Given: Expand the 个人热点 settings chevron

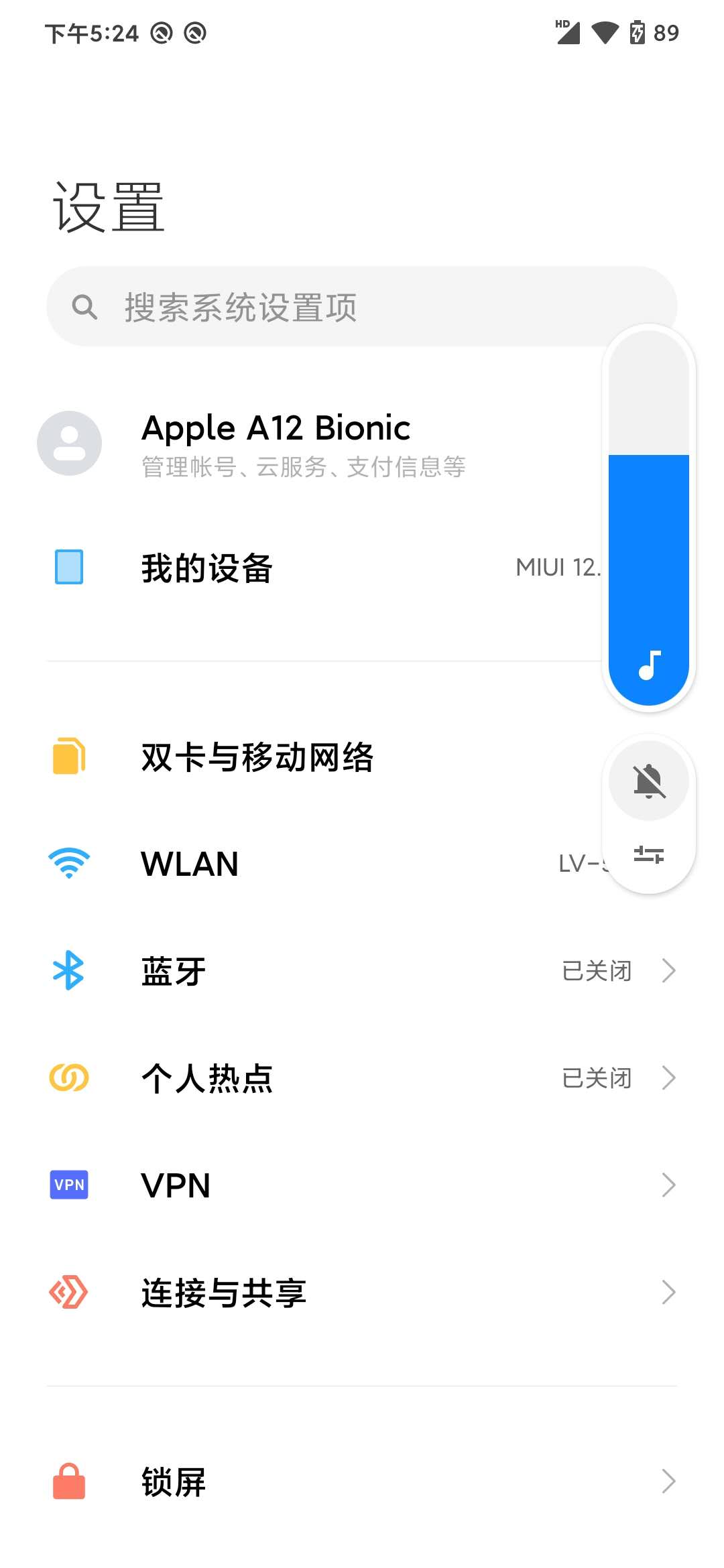Looking at the screenshot, I should 668,1077.
